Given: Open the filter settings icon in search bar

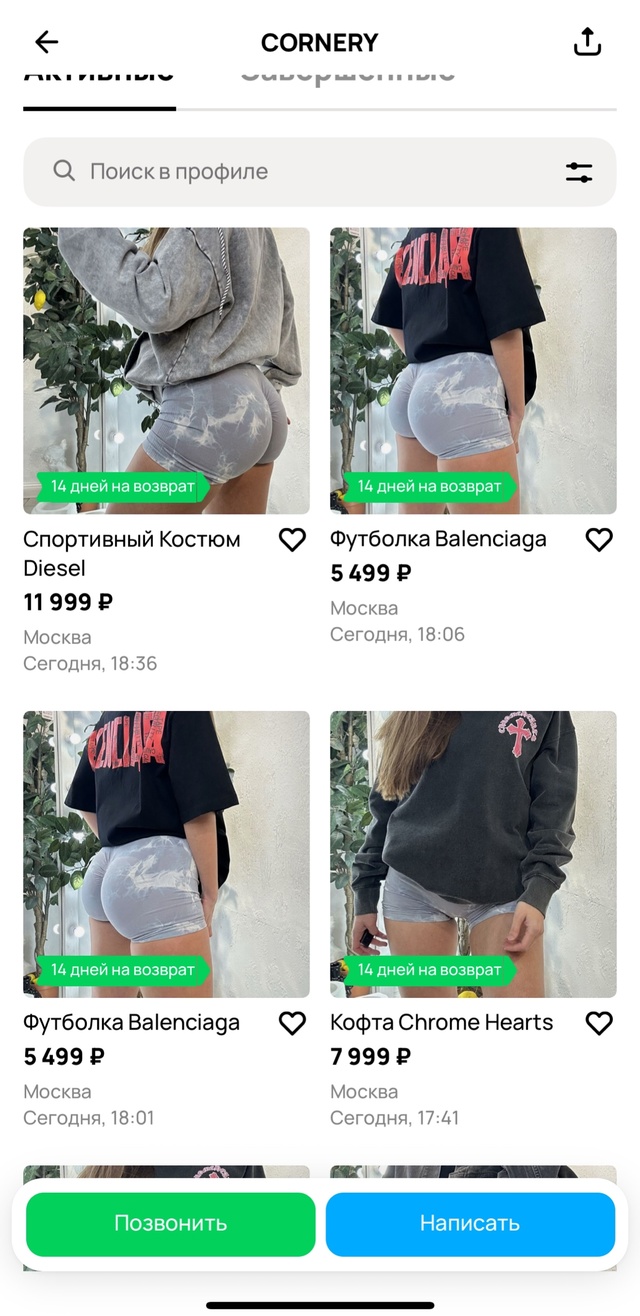Looking at the screenshot, I should point(579,172).
